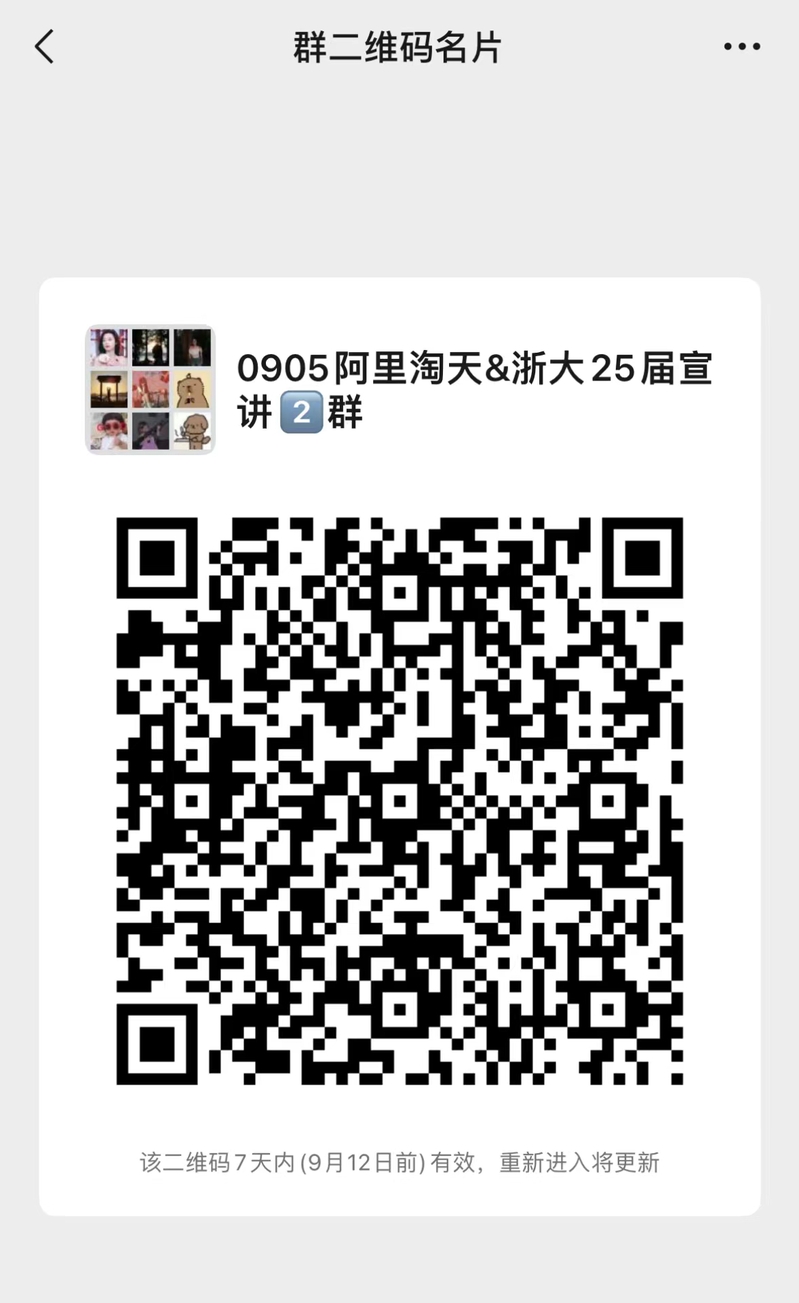Open the three-dot more options menu
Image resolution: width=799 pixels, height=1303 pixels.
point(742,47)
